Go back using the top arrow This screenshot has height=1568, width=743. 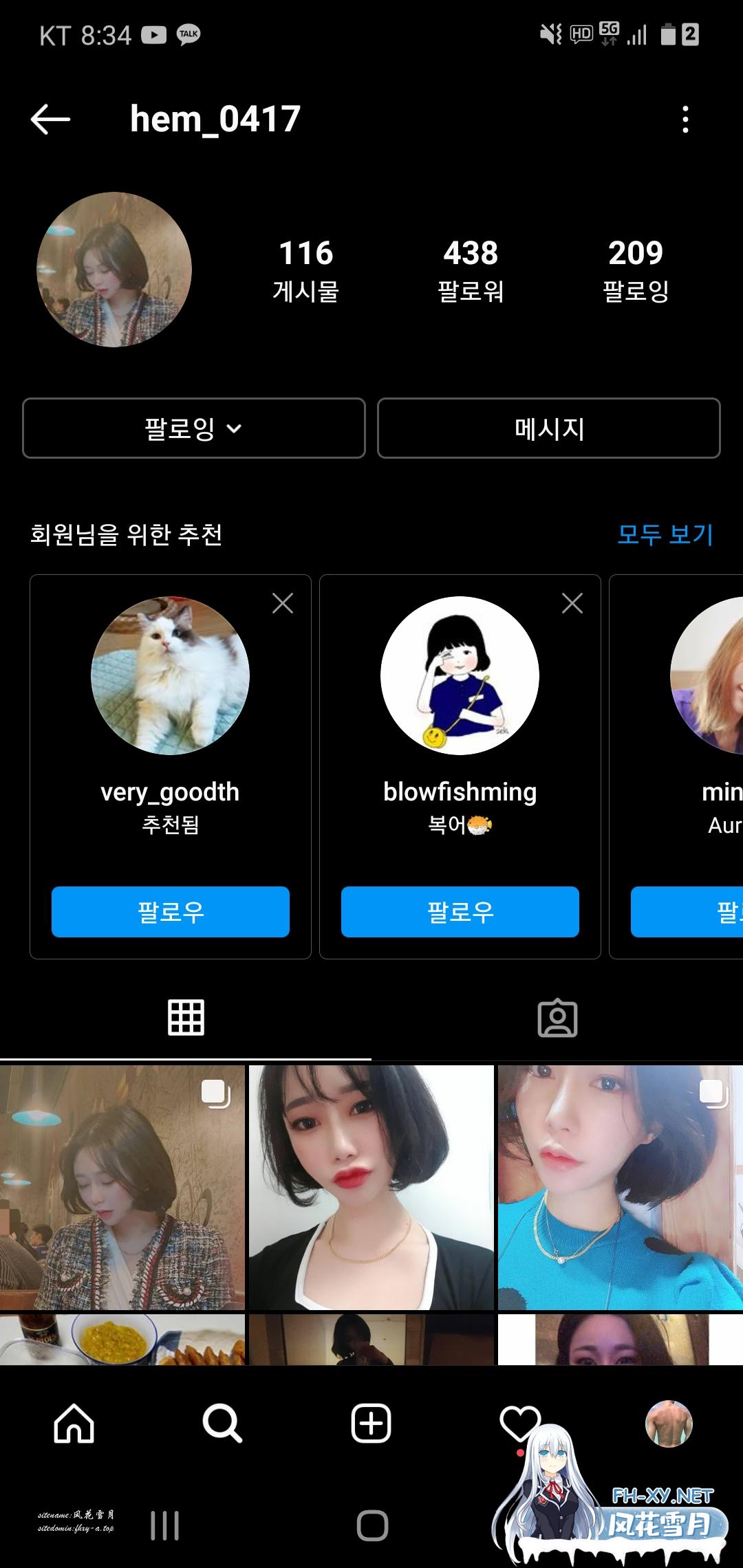[x=50, y=120]
